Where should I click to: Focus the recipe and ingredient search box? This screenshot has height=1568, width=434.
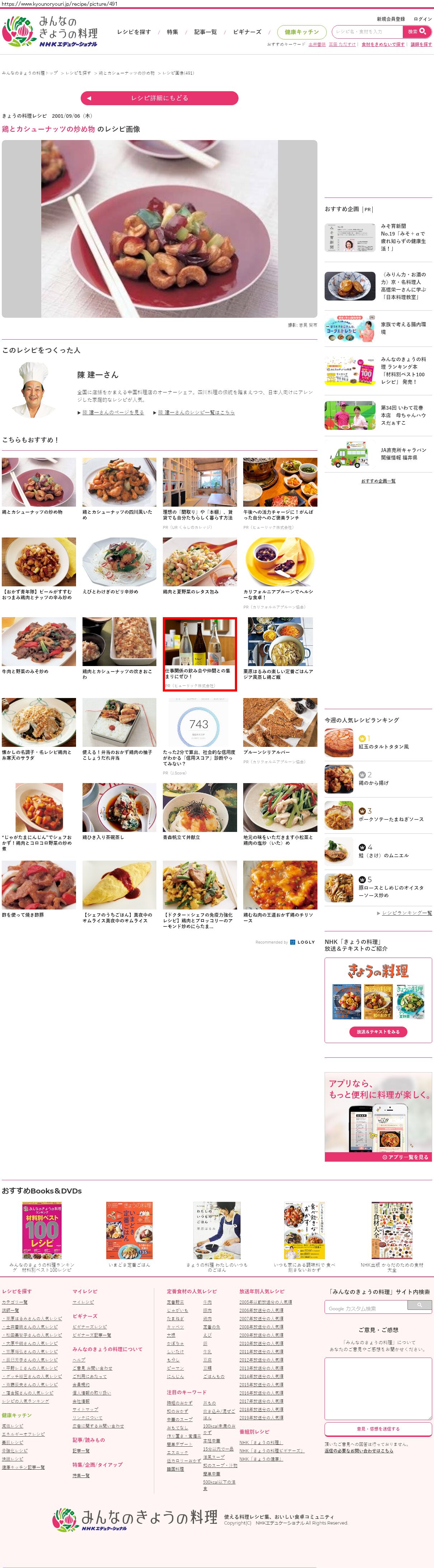tap(367, 32)
